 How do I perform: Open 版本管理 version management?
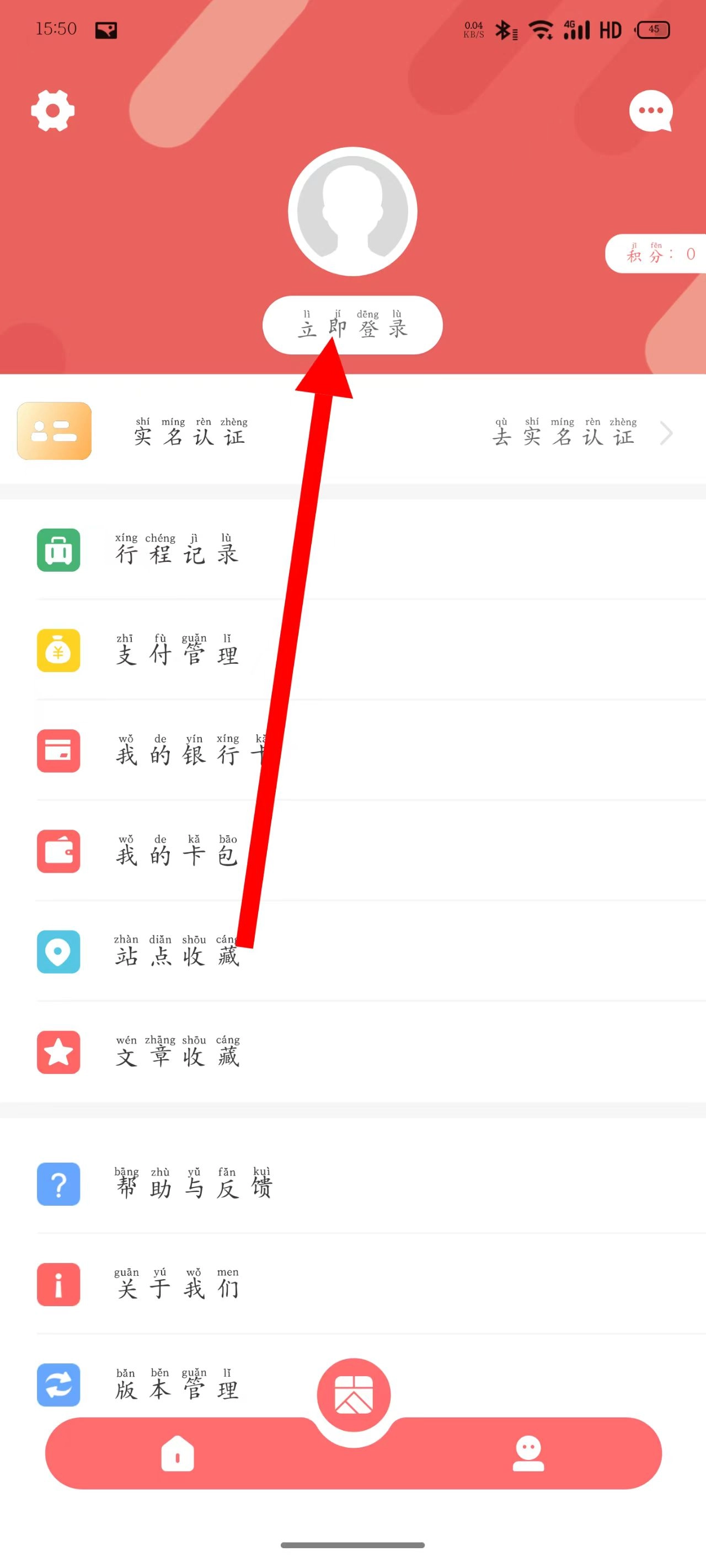click(176, 1385)
